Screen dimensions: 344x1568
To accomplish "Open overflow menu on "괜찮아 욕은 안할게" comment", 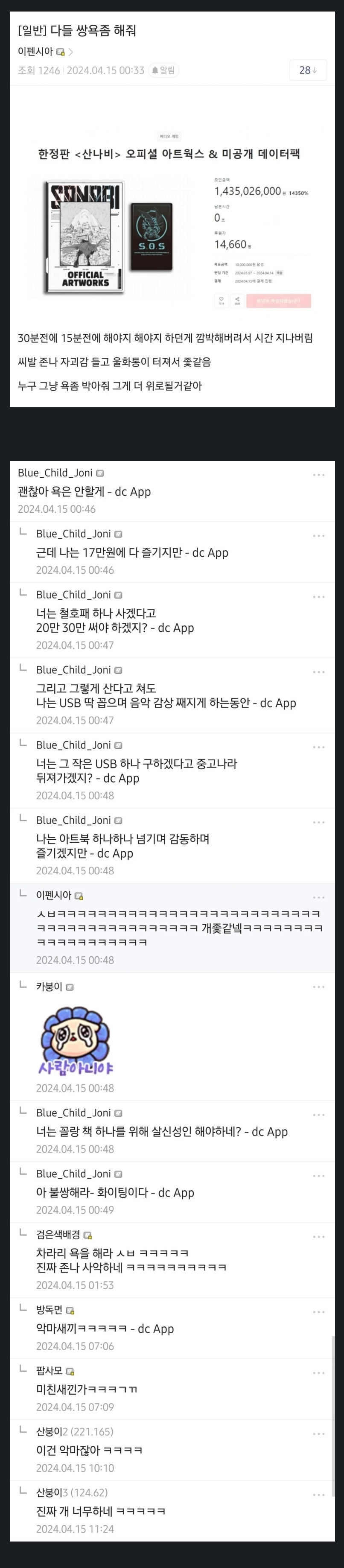I will click(318, 475).
